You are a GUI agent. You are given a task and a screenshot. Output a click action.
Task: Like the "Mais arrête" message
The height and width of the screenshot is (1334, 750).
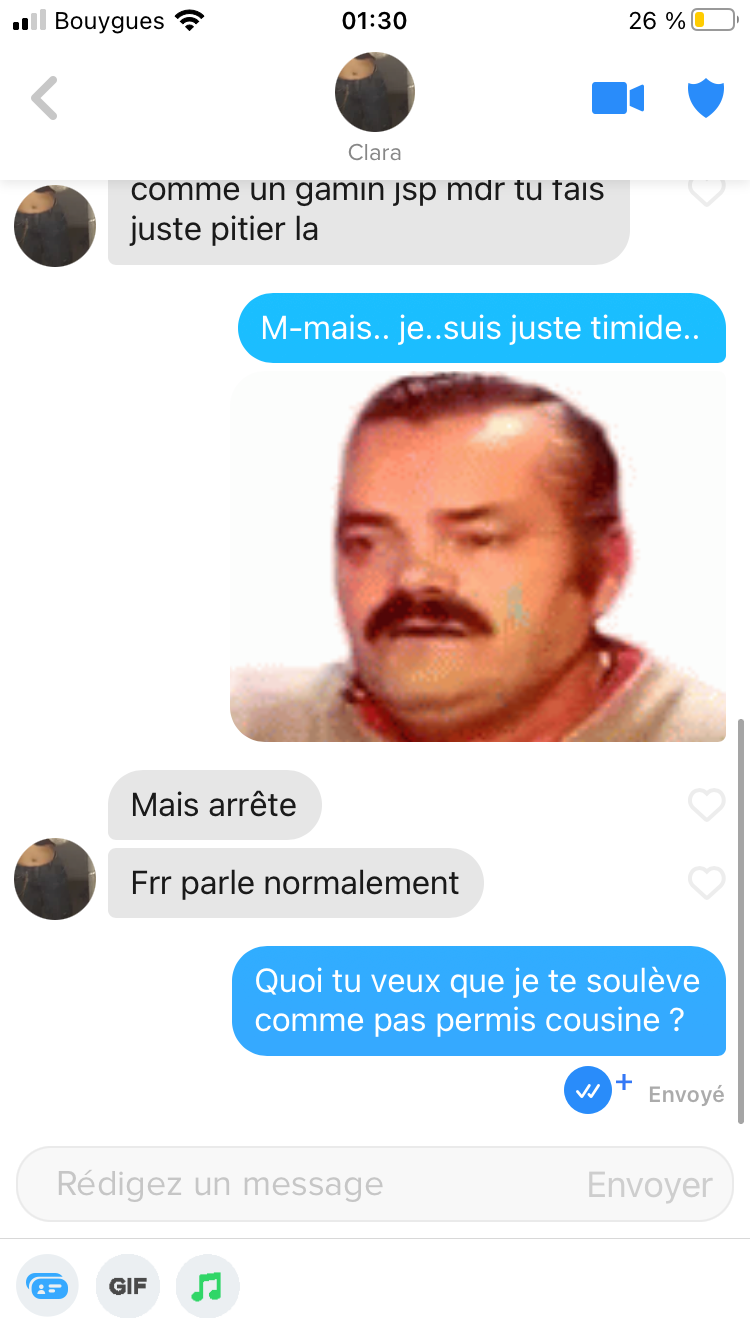tap(707, 805)
